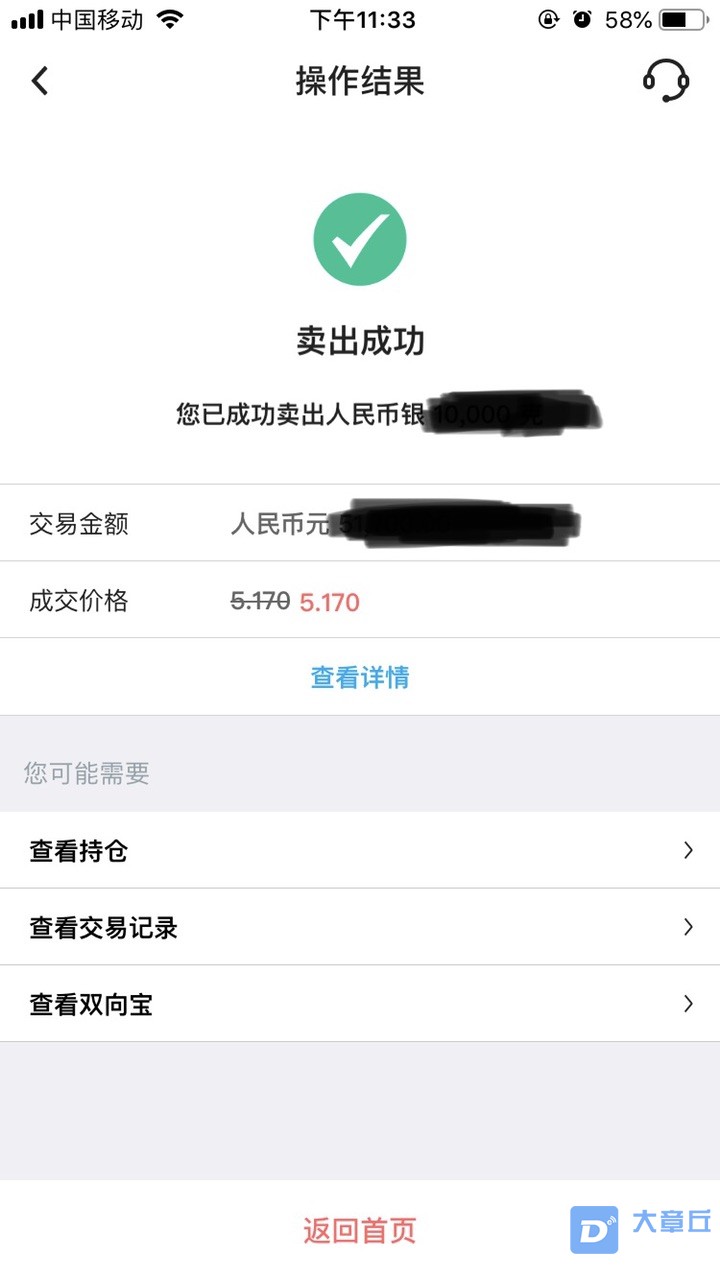Tap the 查看详情 link
The height and width of the screenshot is (1280, 720).
coord(360,677)
